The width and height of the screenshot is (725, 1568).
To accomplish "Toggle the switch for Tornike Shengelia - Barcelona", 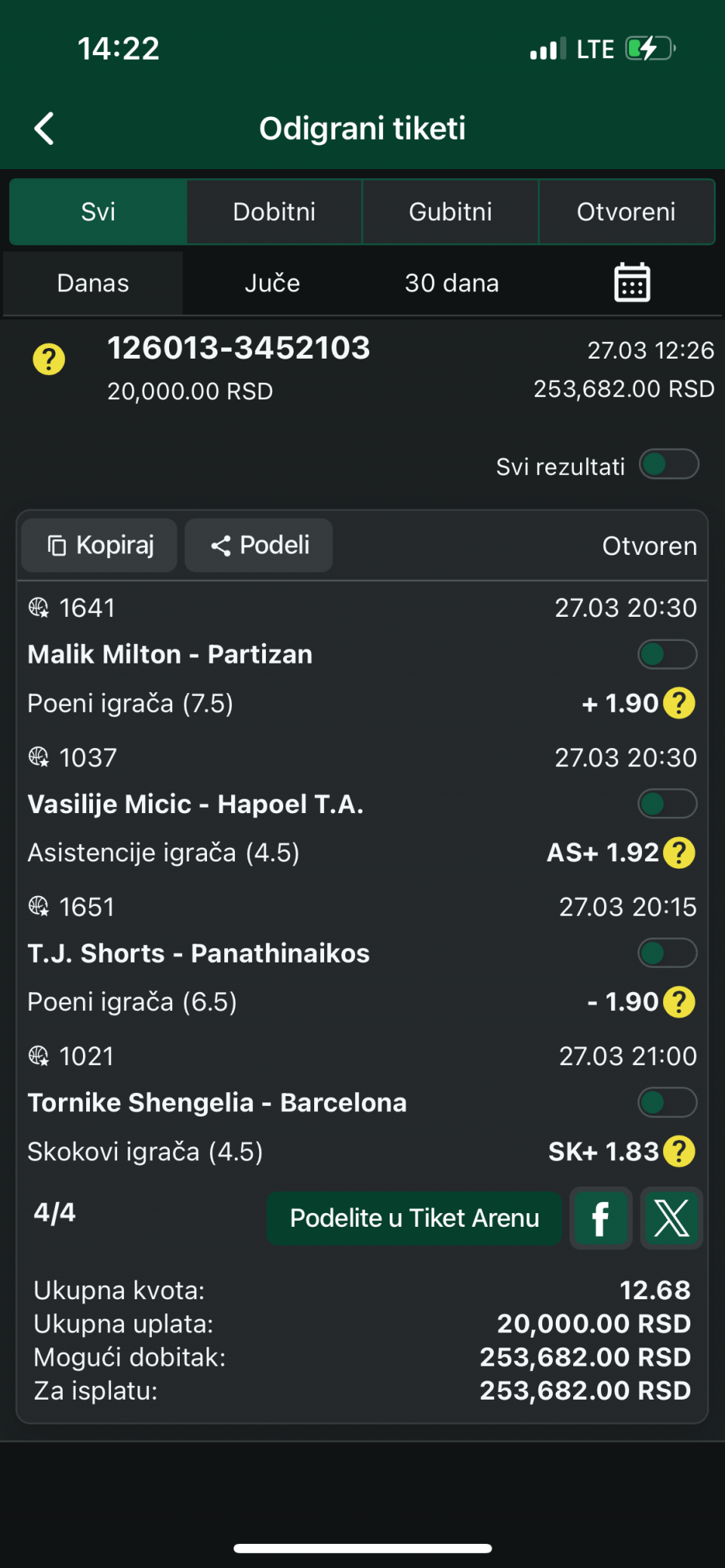I will pos(667,1102).
